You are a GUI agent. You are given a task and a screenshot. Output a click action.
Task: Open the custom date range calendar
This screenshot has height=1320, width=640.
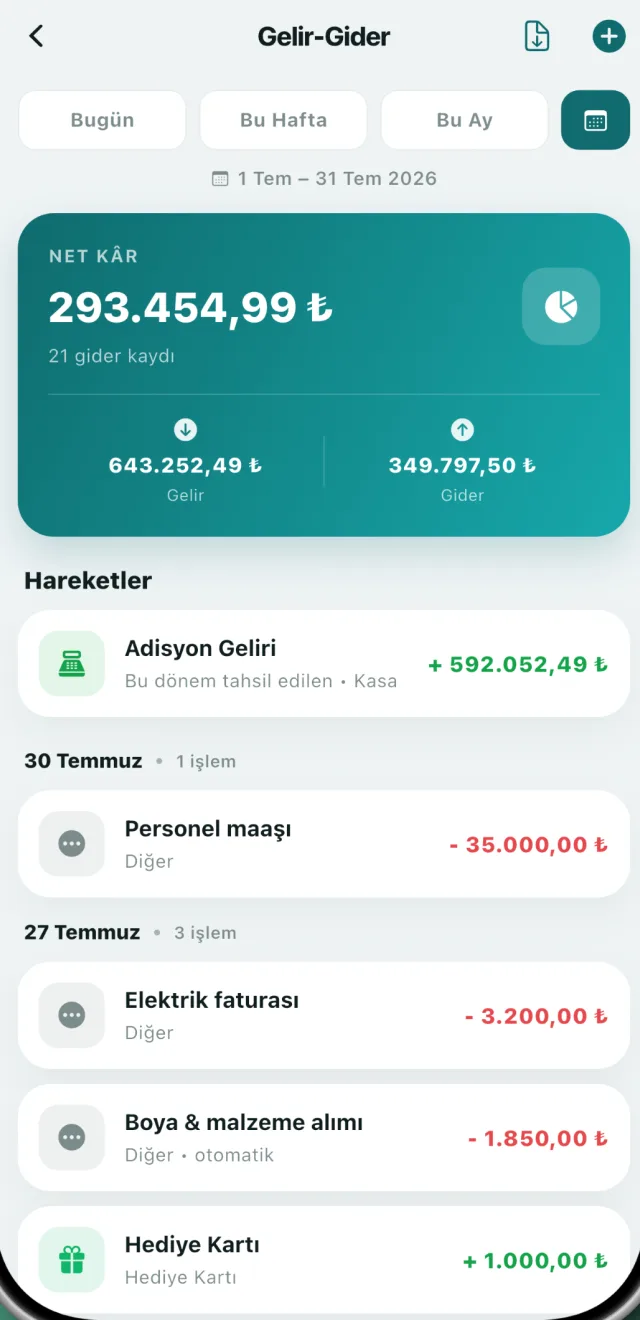[595, 120]
